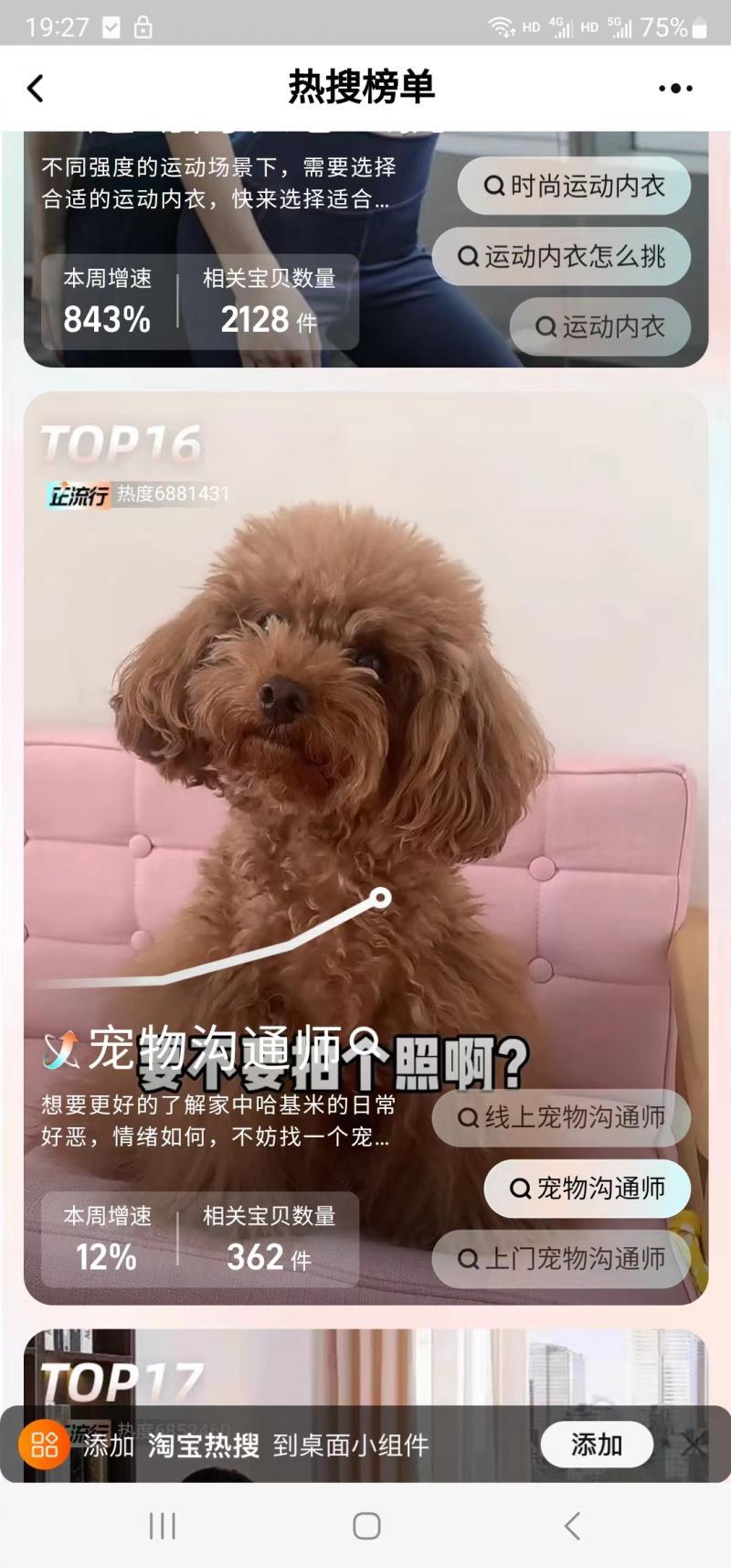Go to the system home screen
Image resolution: width=731 pixels, height=1568 pixels.
tap(366, 1525)
